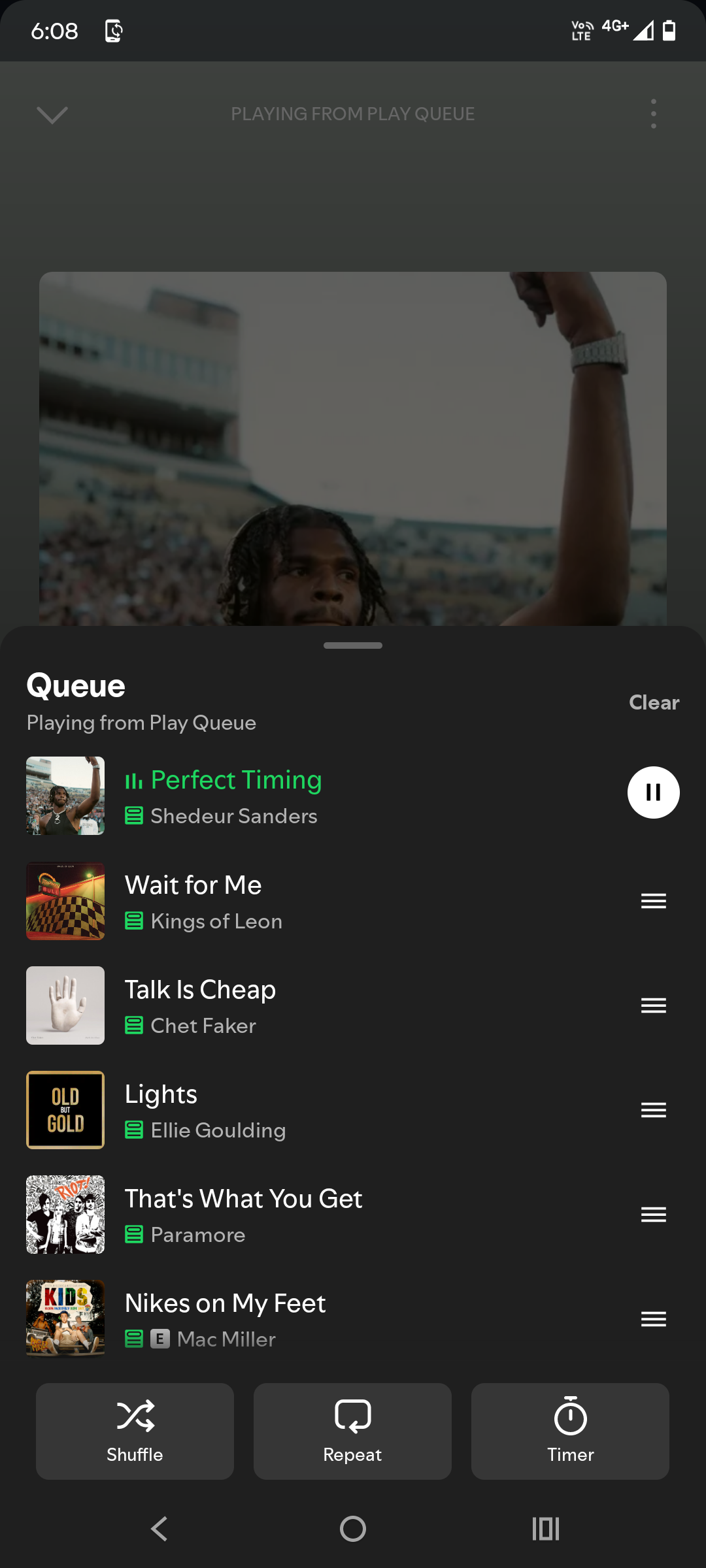Collapse the player with the down chevron
The height and width of the screenshot is (1568, 706).
[x=52, y=115]
